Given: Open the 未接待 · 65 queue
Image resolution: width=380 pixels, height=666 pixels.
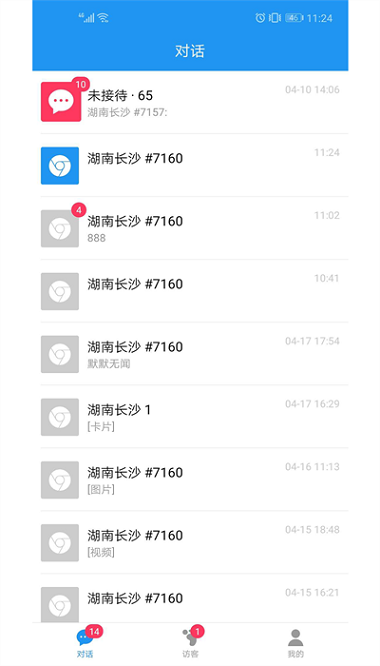Looking at the screenshot, I should [x=190, y=102].
